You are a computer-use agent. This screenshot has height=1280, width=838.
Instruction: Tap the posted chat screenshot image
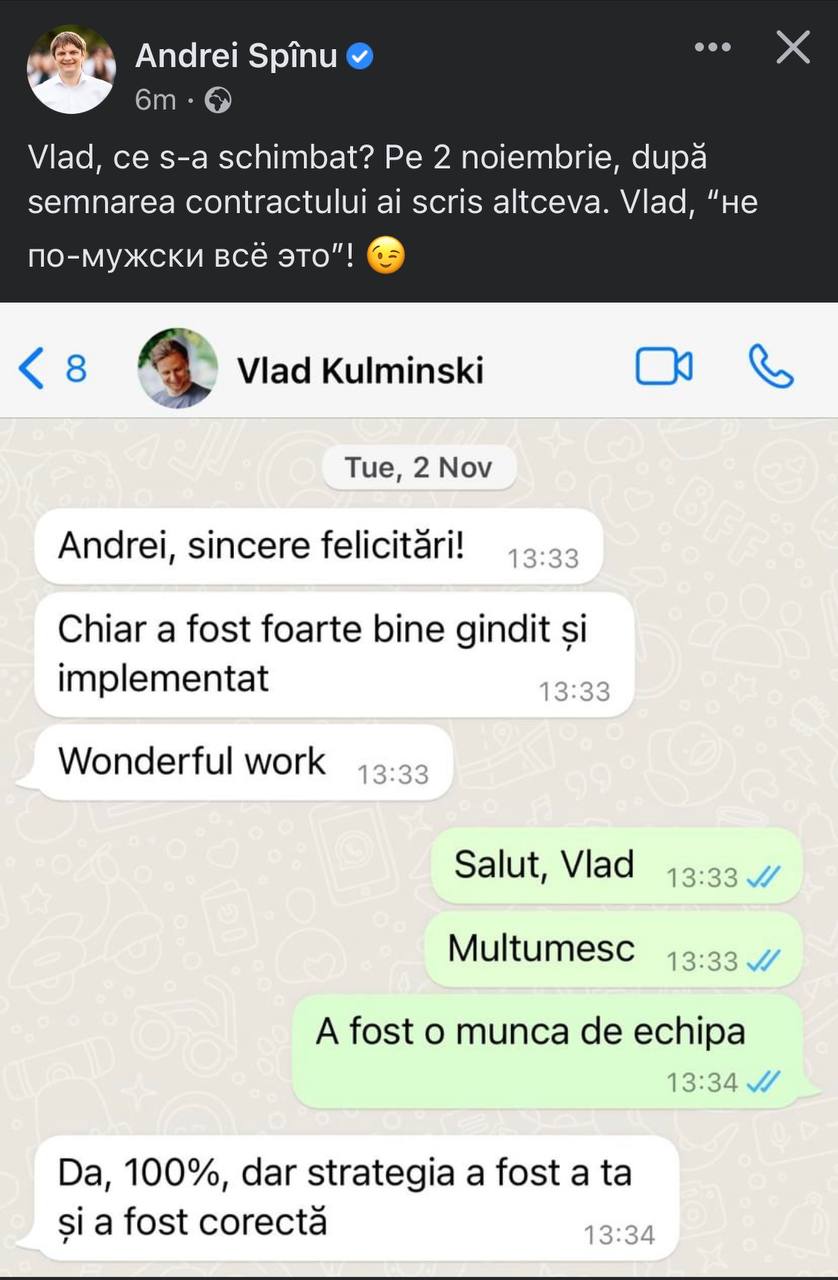419,790
